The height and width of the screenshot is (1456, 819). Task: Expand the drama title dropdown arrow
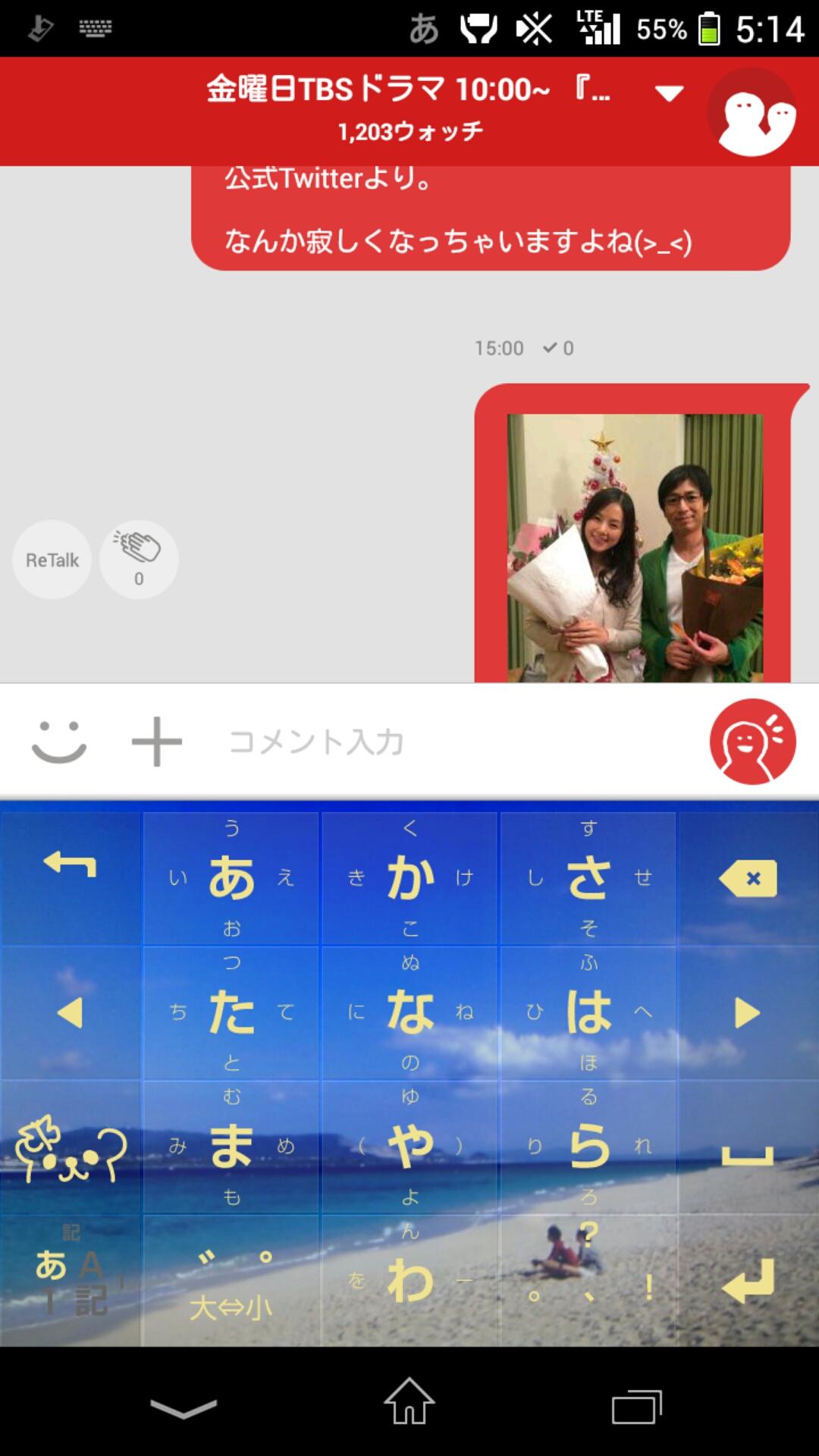667,91
